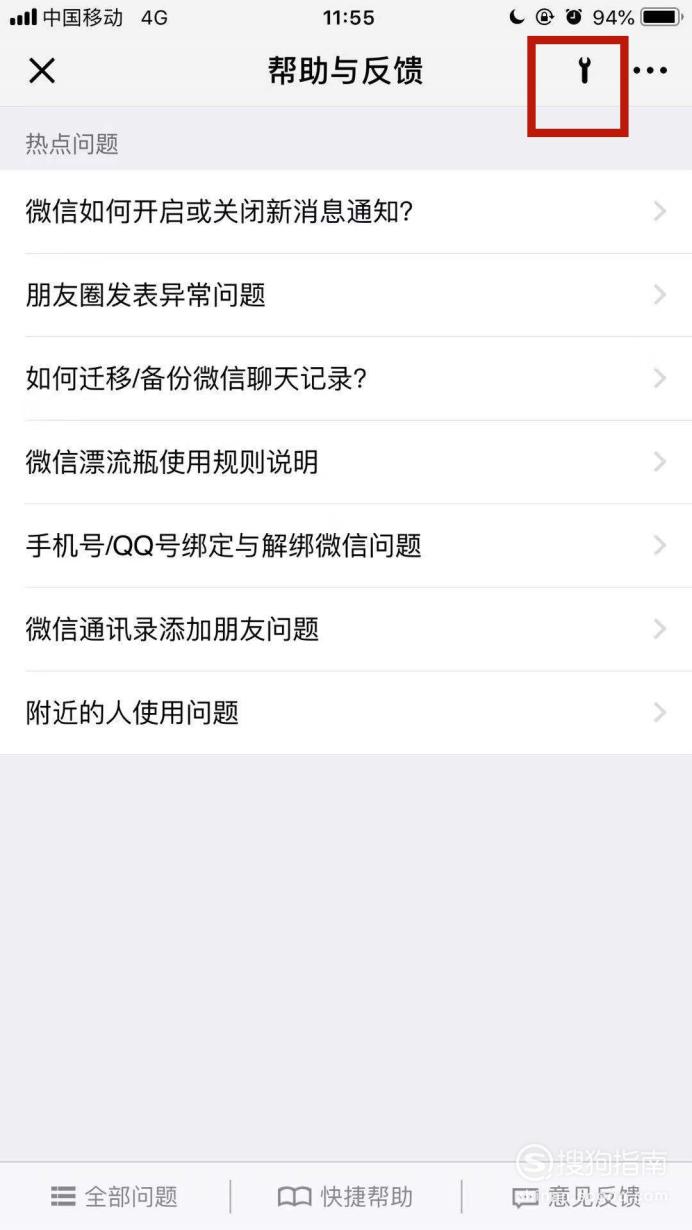Screen dimensions: 692x1230
Task: Open 如何迁移/备份微信聊天记录 question
Action: (x=346, y=379)
